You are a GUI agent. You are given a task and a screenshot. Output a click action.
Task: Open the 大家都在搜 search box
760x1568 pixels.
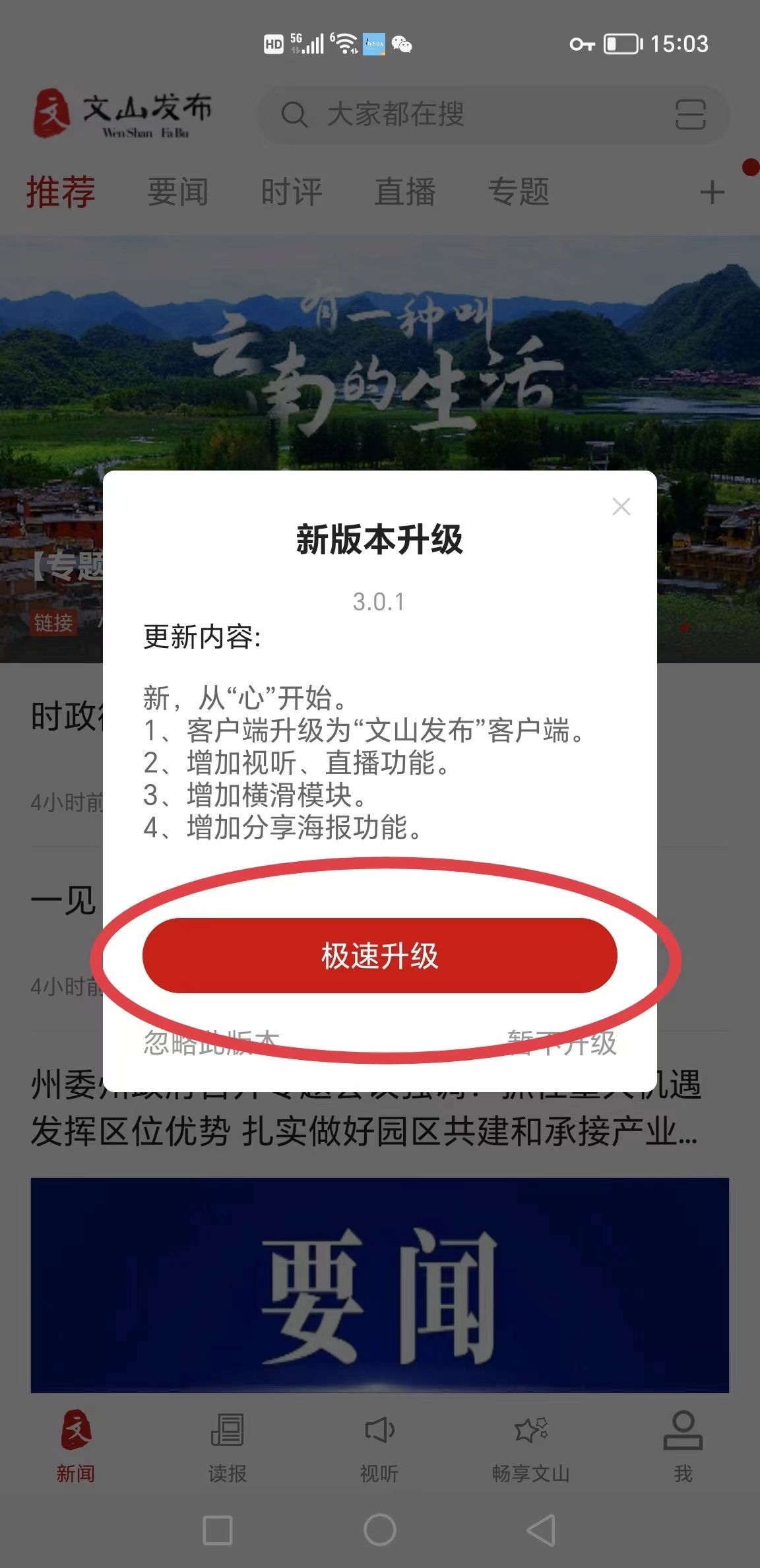(x=462, y=114)
